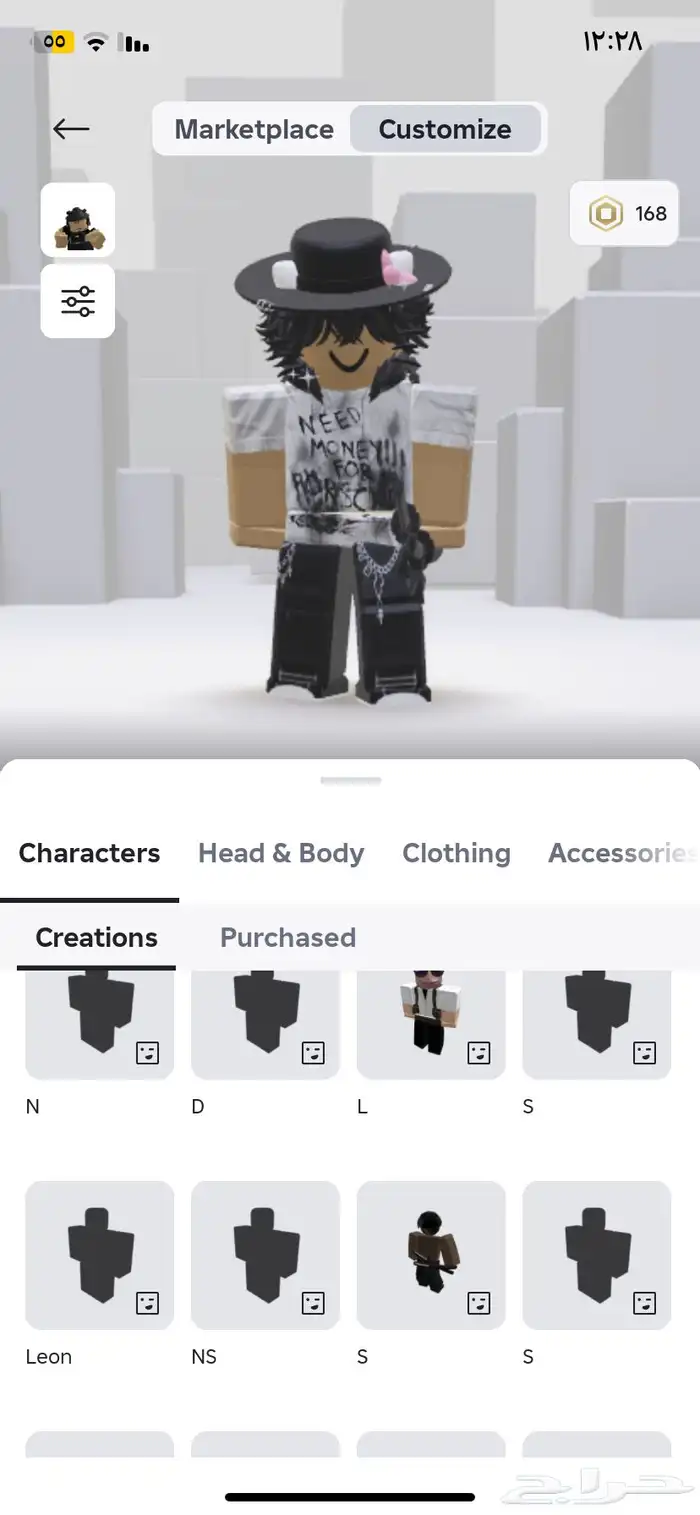
Task: Show the Purchased characters sub-tab
Action: point(288,937)
